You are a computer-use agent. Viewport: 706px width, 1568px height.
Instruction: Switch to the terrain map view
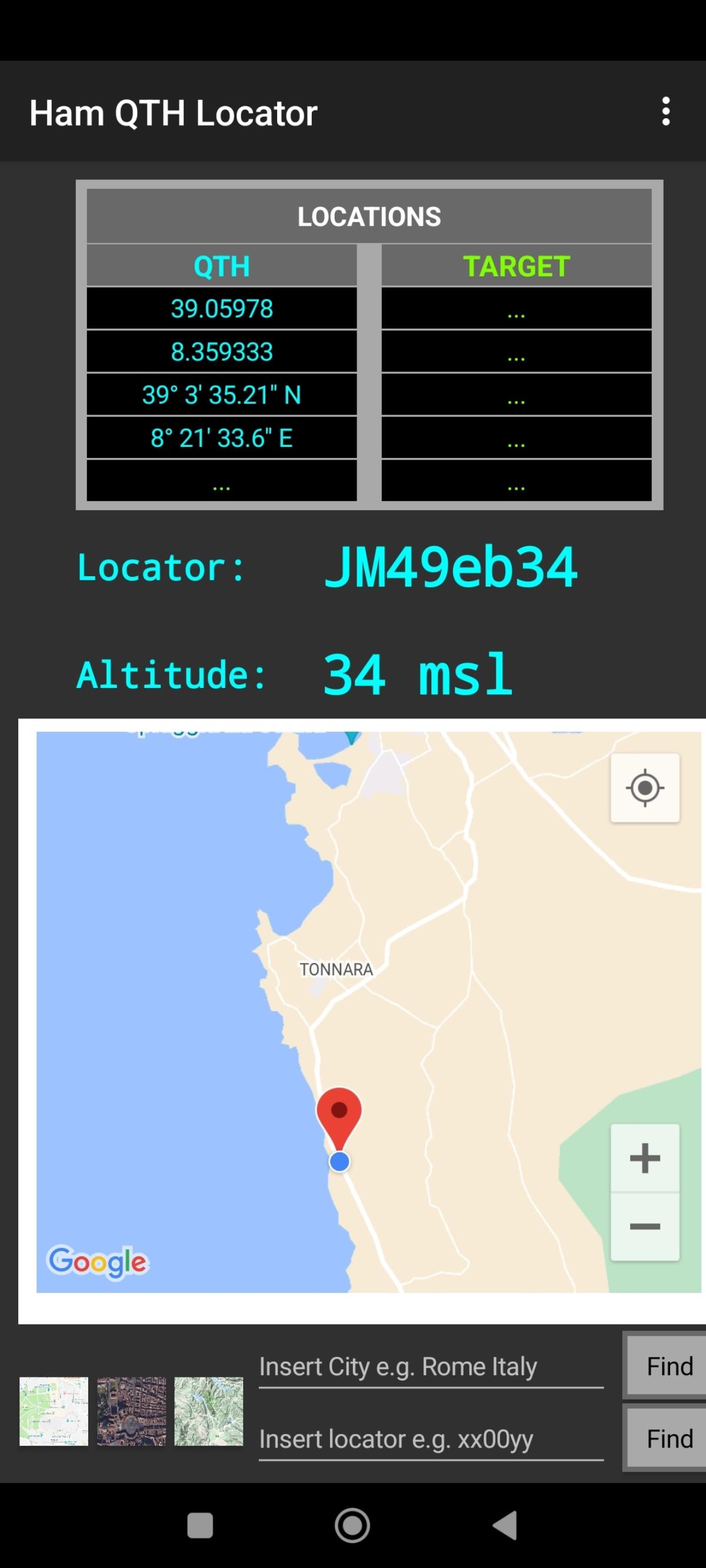point(208,1411)
